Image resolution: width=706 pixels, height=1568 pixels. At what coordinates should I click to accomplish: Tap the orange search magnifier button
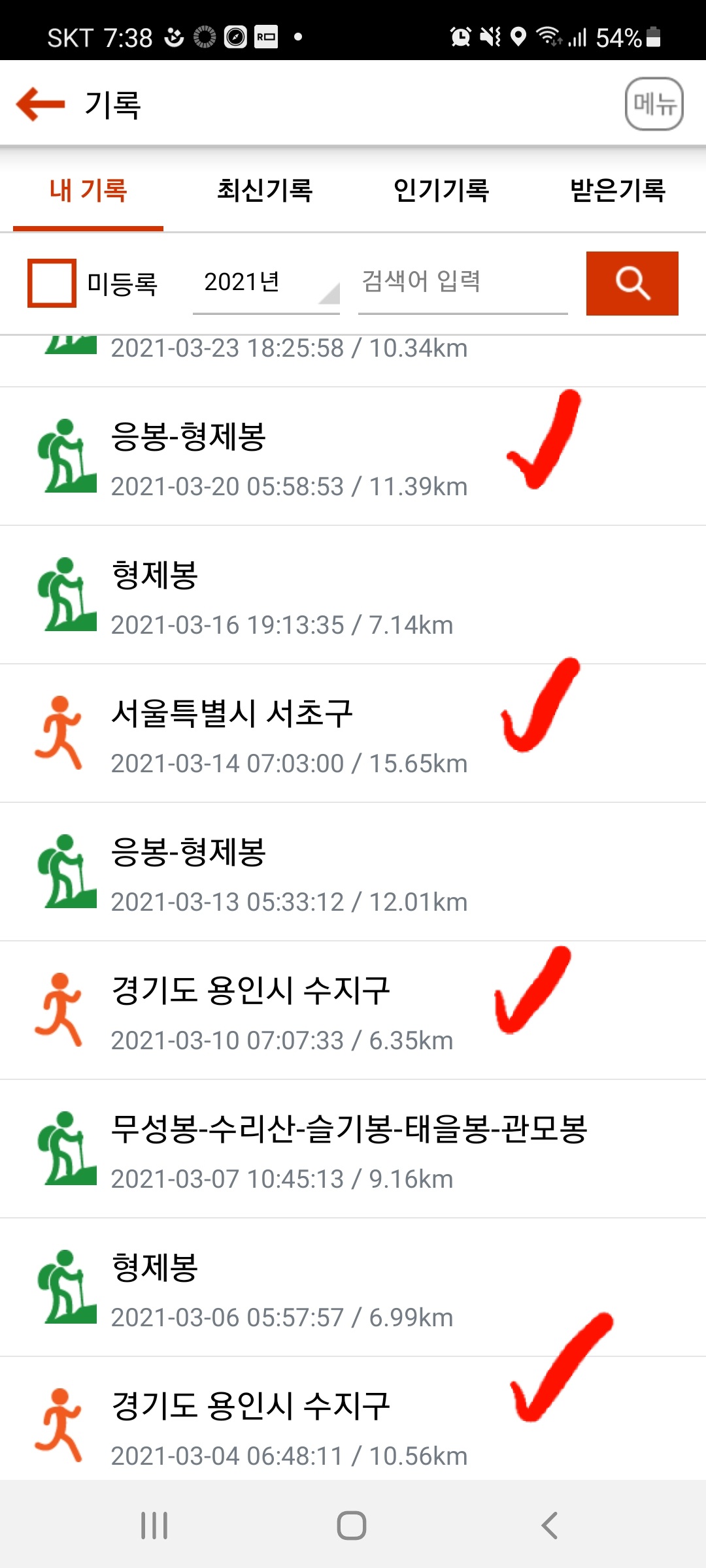pos(631,283)
